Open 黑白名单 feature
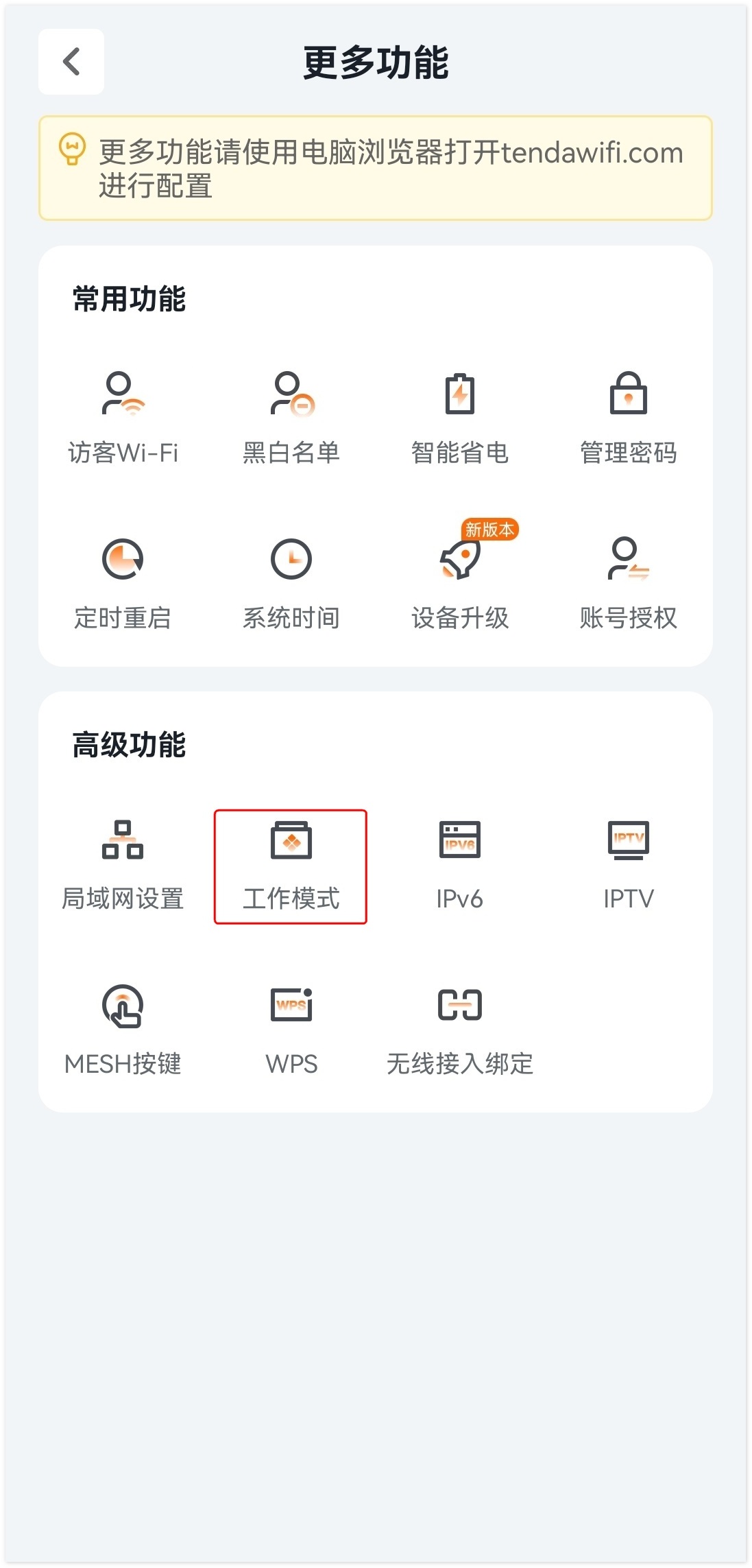The image size is (752, 1568). click(291, 417)
